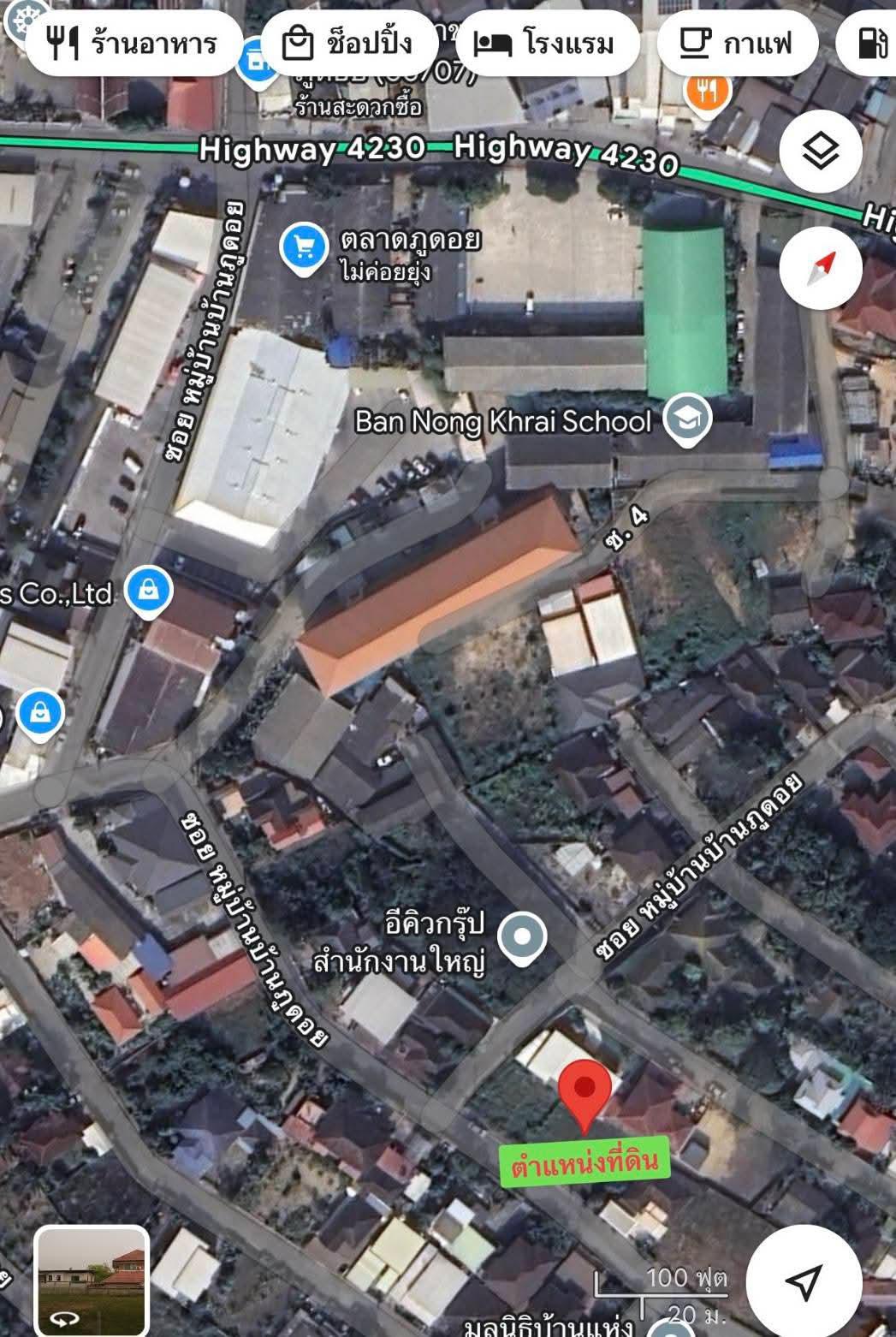Open the map layers button
The image size is (896, 1337).
point(821,152)
